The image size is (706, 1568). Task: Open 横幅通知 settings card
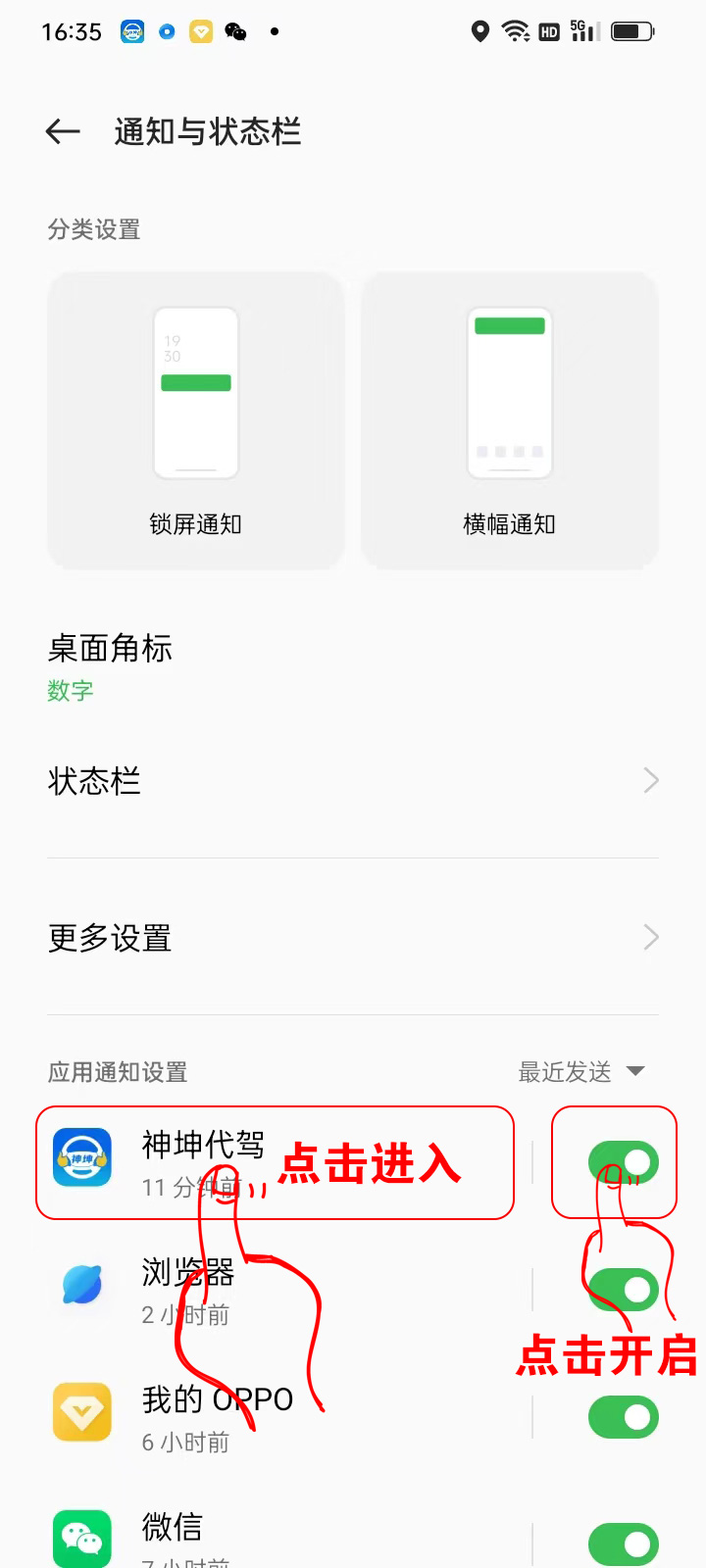click(510, 421)
